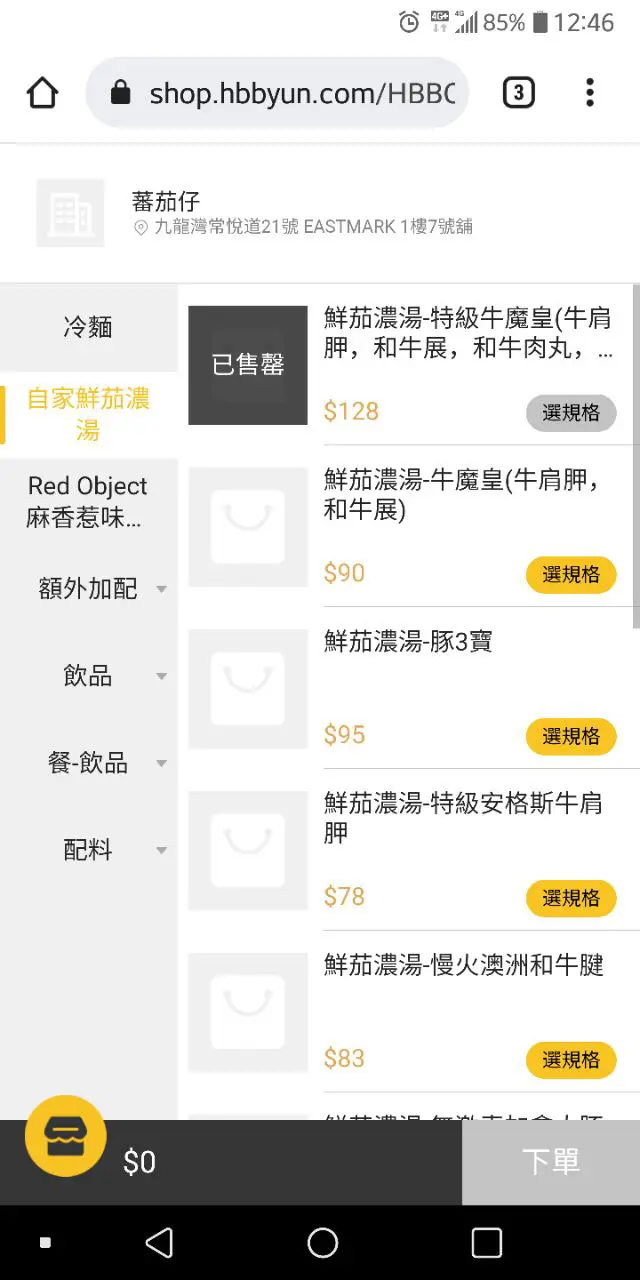640x1280 pixels.
Task: Select specs for 鮮茄濃湯-特級安格斯牛肩胛
Action: click(571, 898)
